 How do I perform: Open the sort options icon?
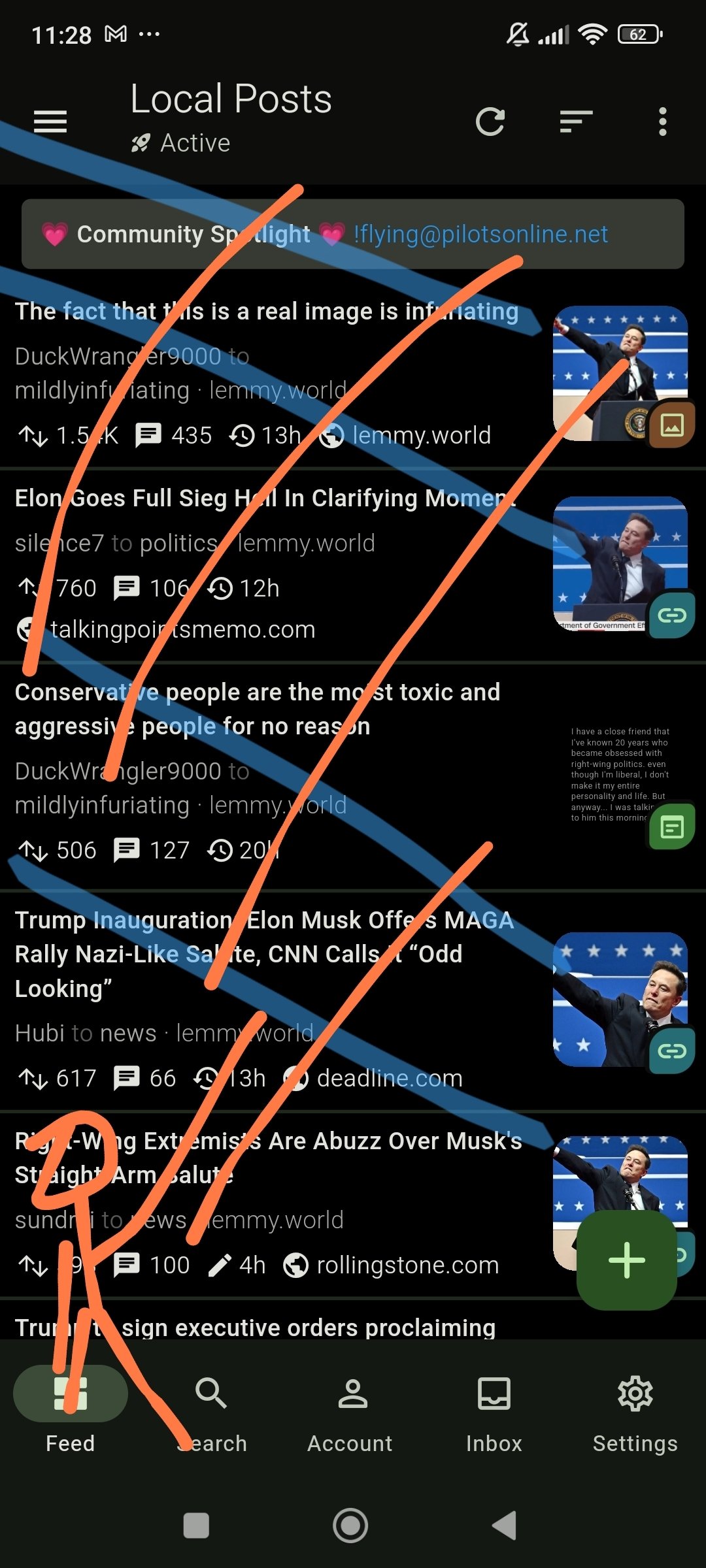click(576, 122)
